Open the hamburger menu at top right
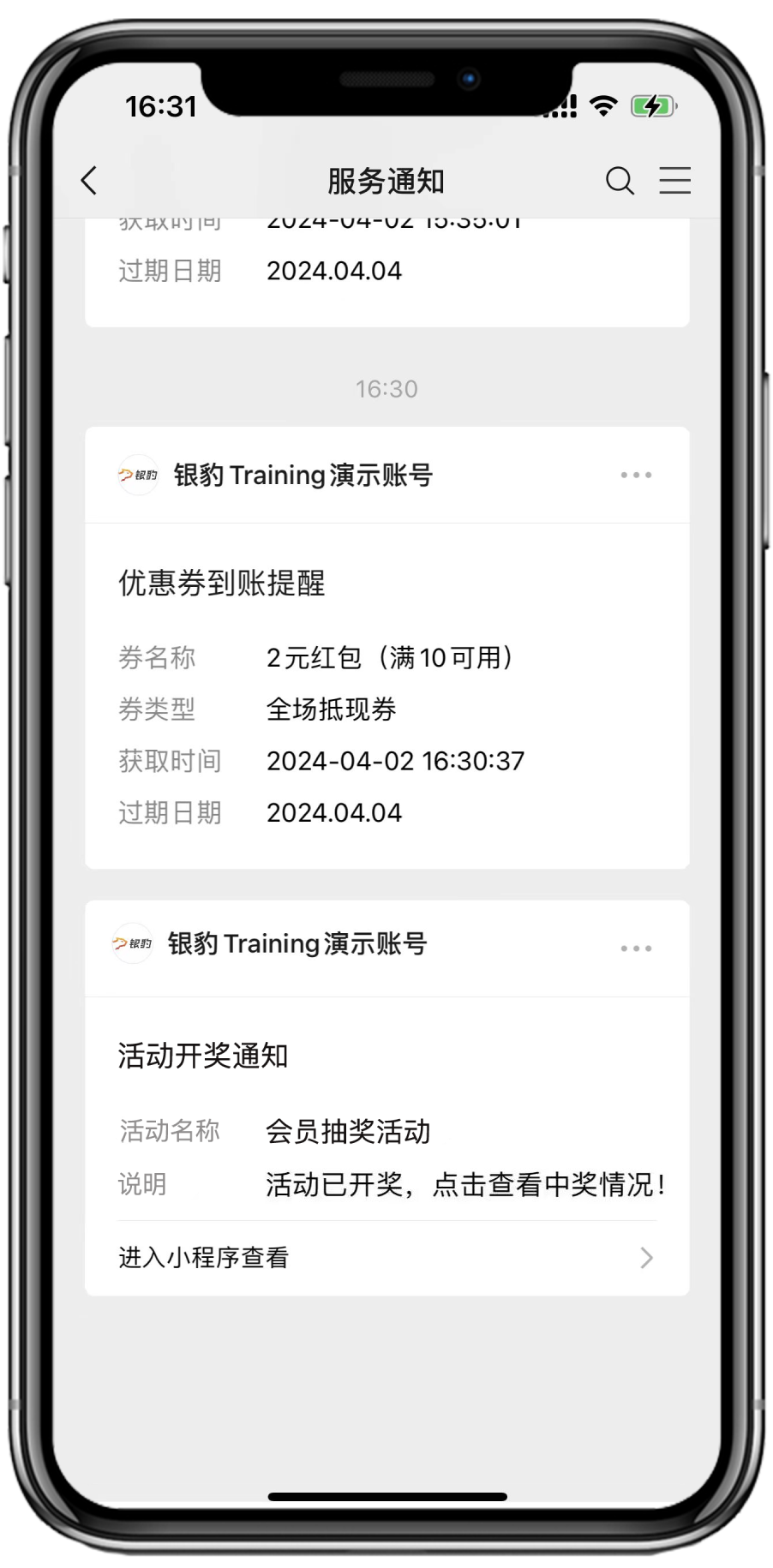The width and height of the screenshot is (773, 1568). point(675,181)
